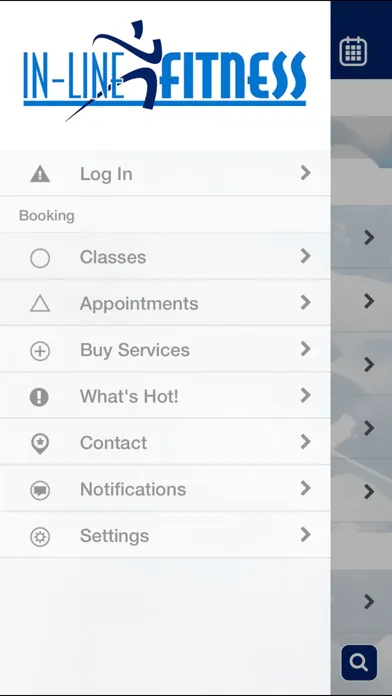Open the Log In row
The width and height of the screenshot is (392, 696).
pos(165,174)
